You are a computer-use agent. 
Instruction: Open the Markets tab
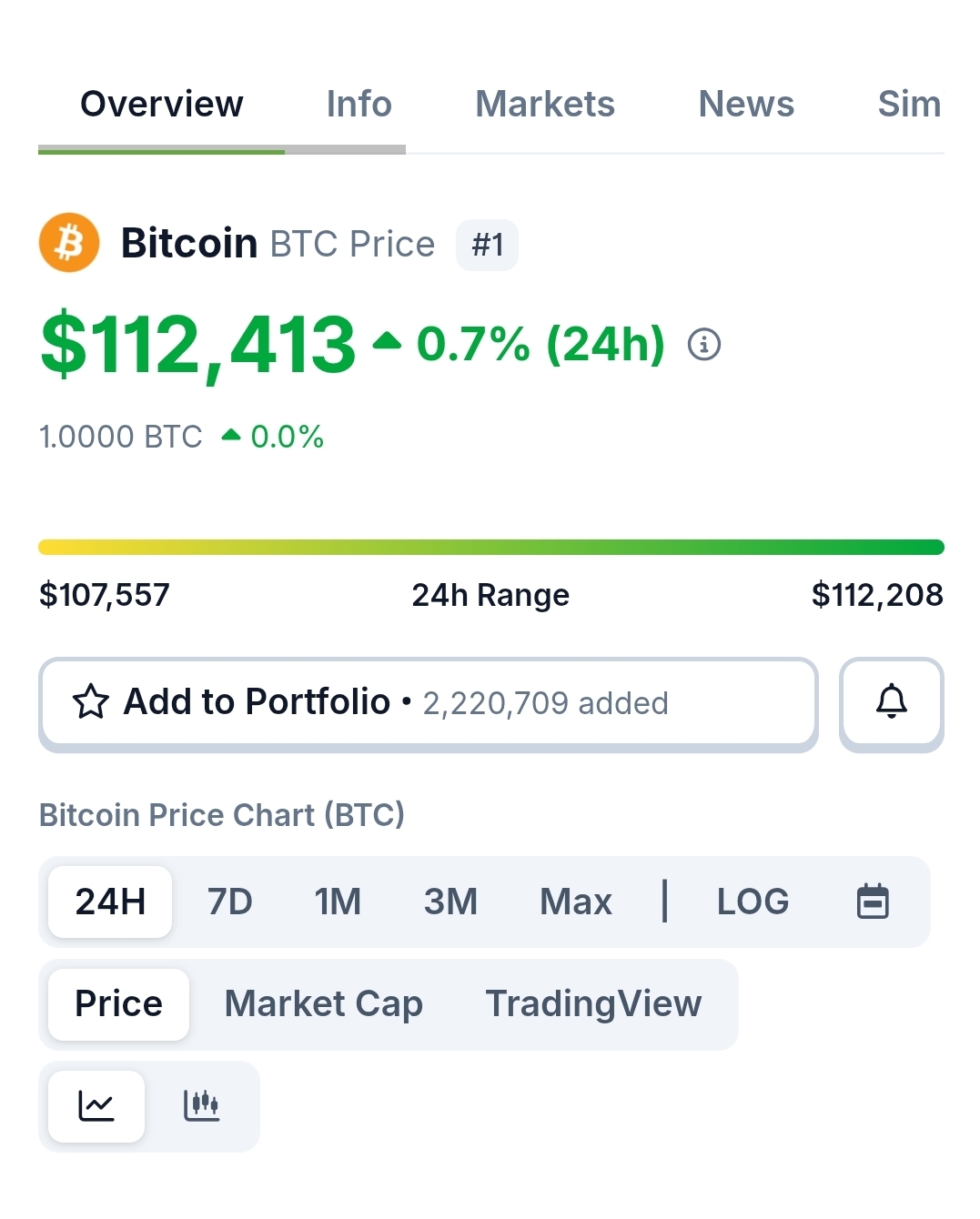tap(544, 105)
